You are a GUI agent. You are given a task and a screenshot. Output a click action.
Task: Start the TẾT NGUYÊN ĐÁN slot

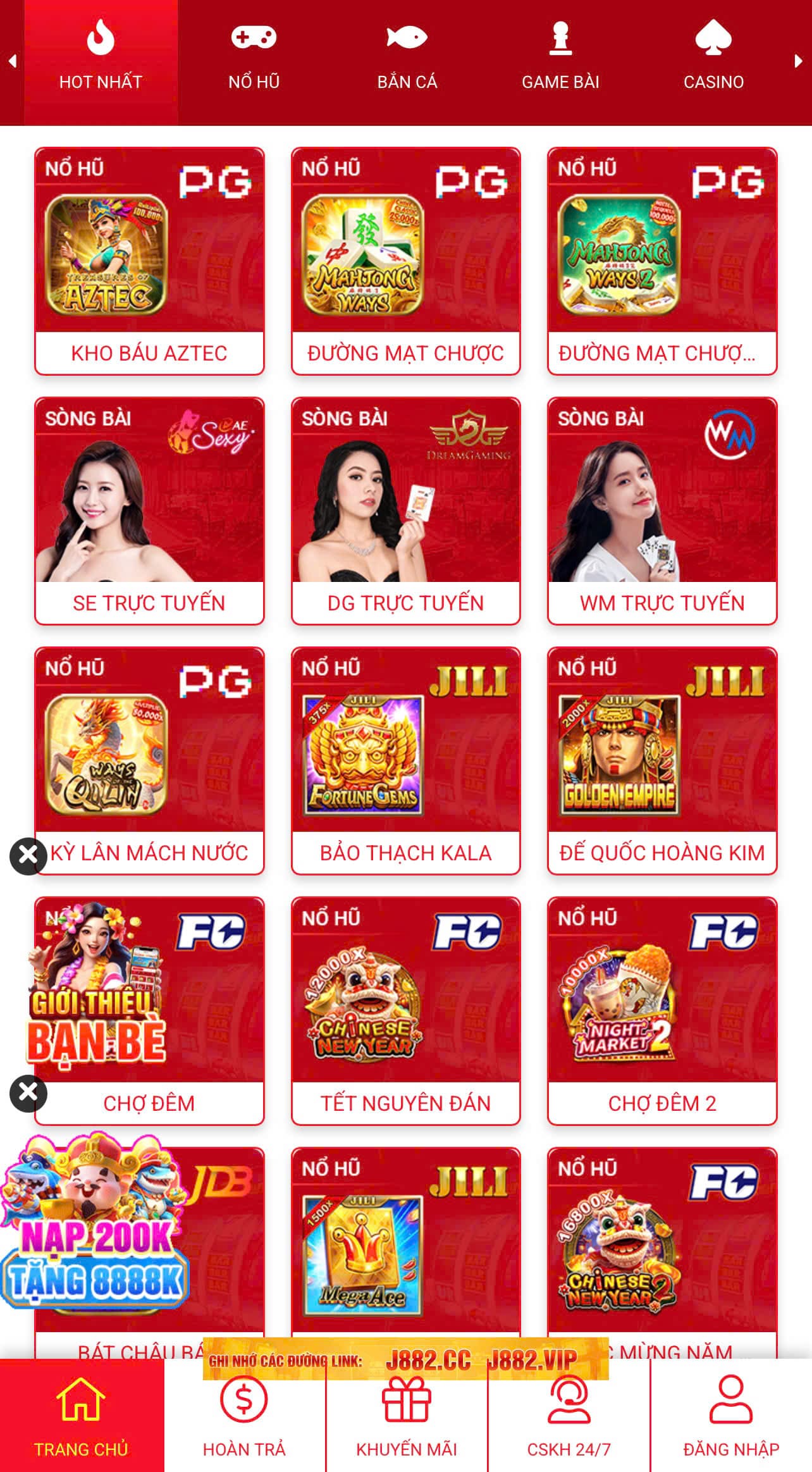click(405, 1010)
